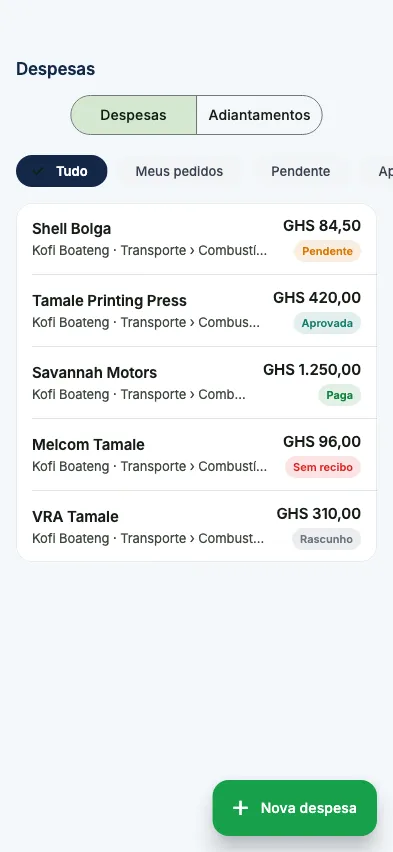
Task: Filter by Meus pedidos
Action: coord(179,171)
